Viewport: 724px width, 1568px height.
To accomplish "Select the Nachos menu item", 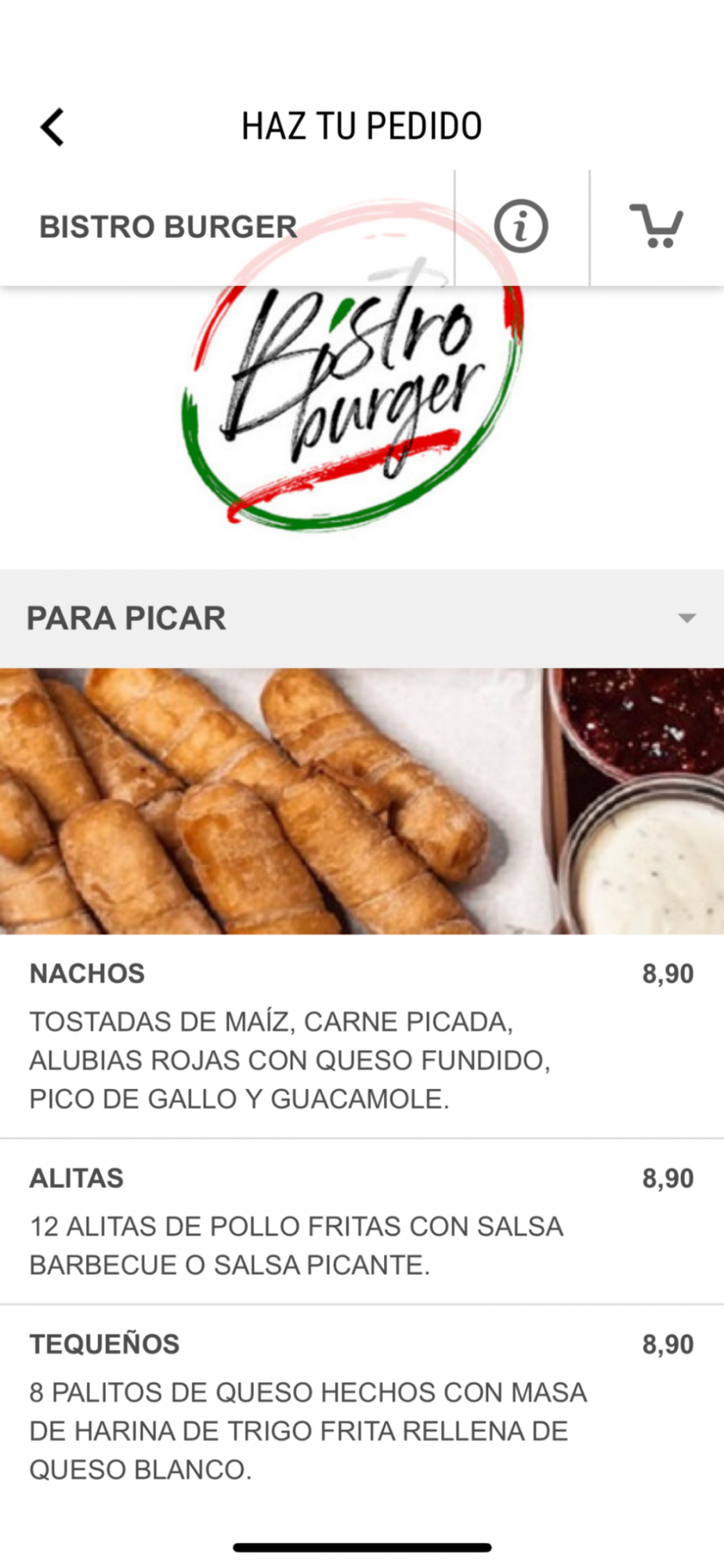I will click(x=360, y=1035).
